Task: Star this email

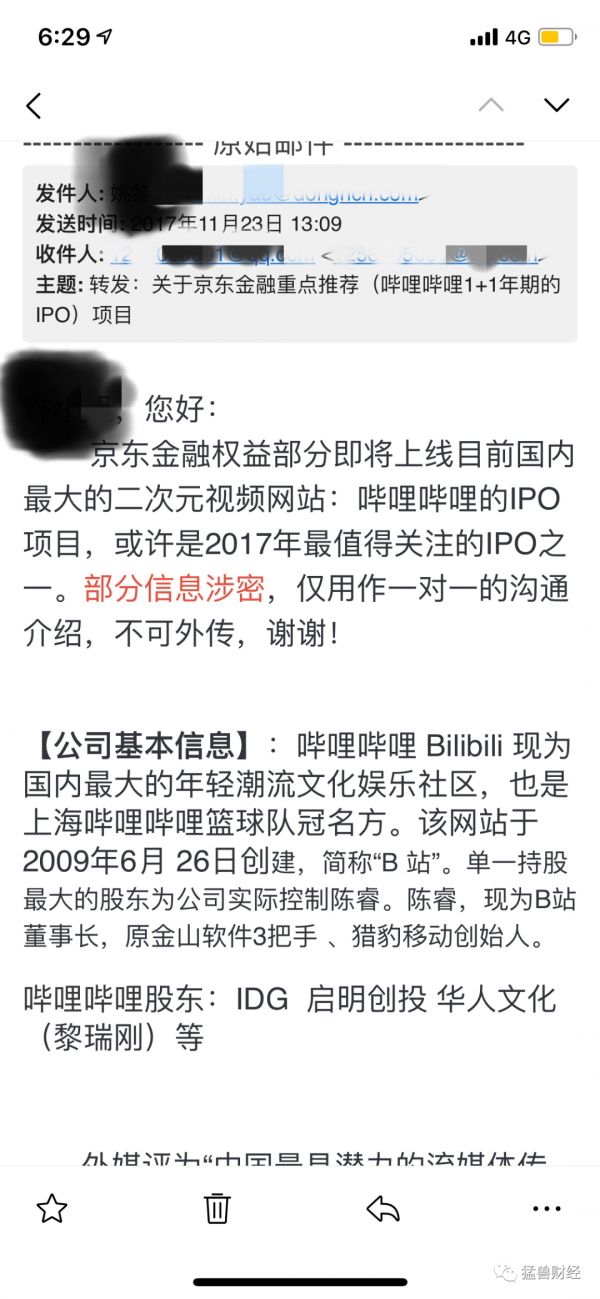Action: pyautogui.click(x=51, y=1208)
